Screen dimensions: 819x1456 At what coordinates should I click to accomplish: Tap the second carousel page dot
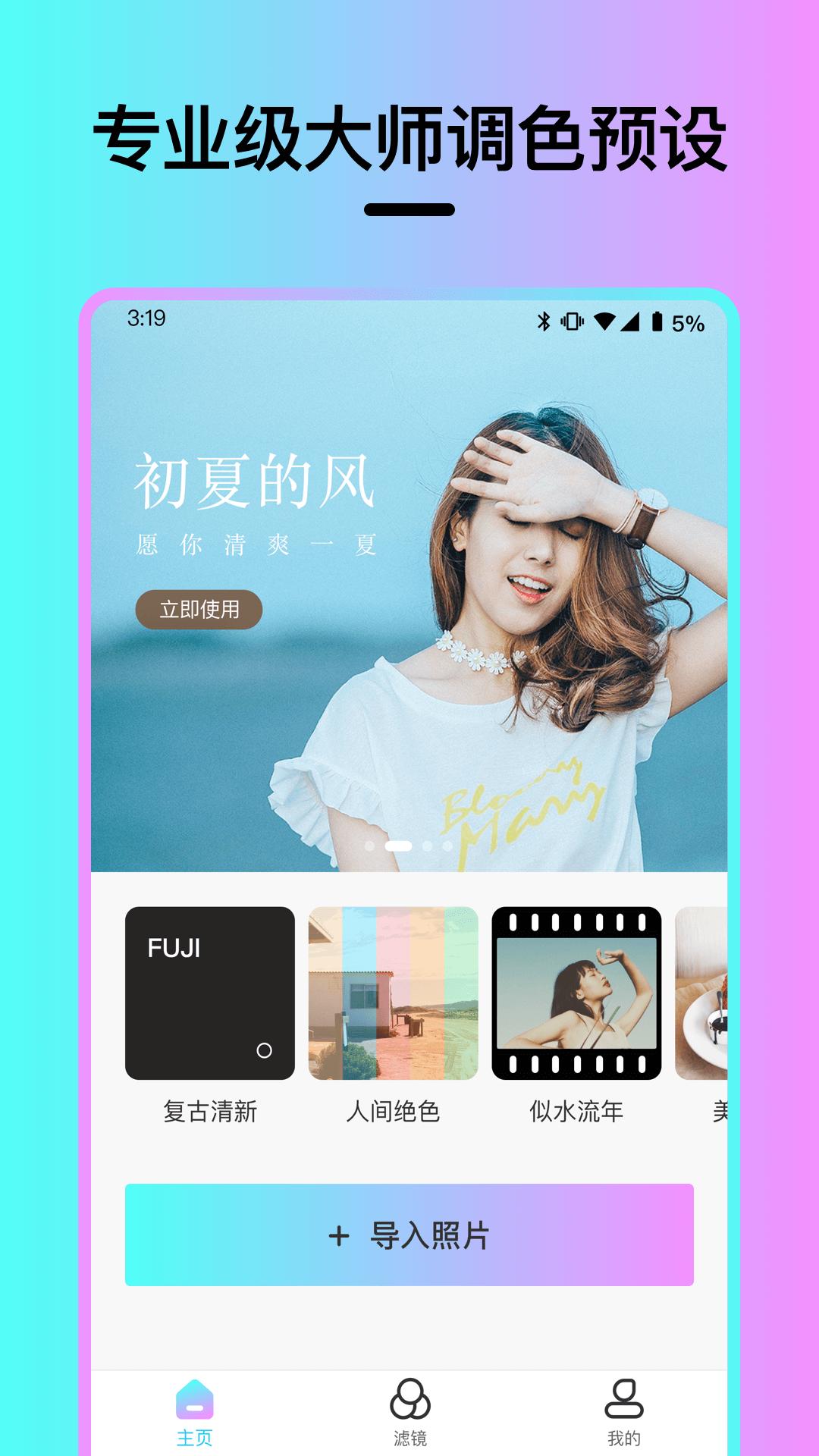point(398,846)
